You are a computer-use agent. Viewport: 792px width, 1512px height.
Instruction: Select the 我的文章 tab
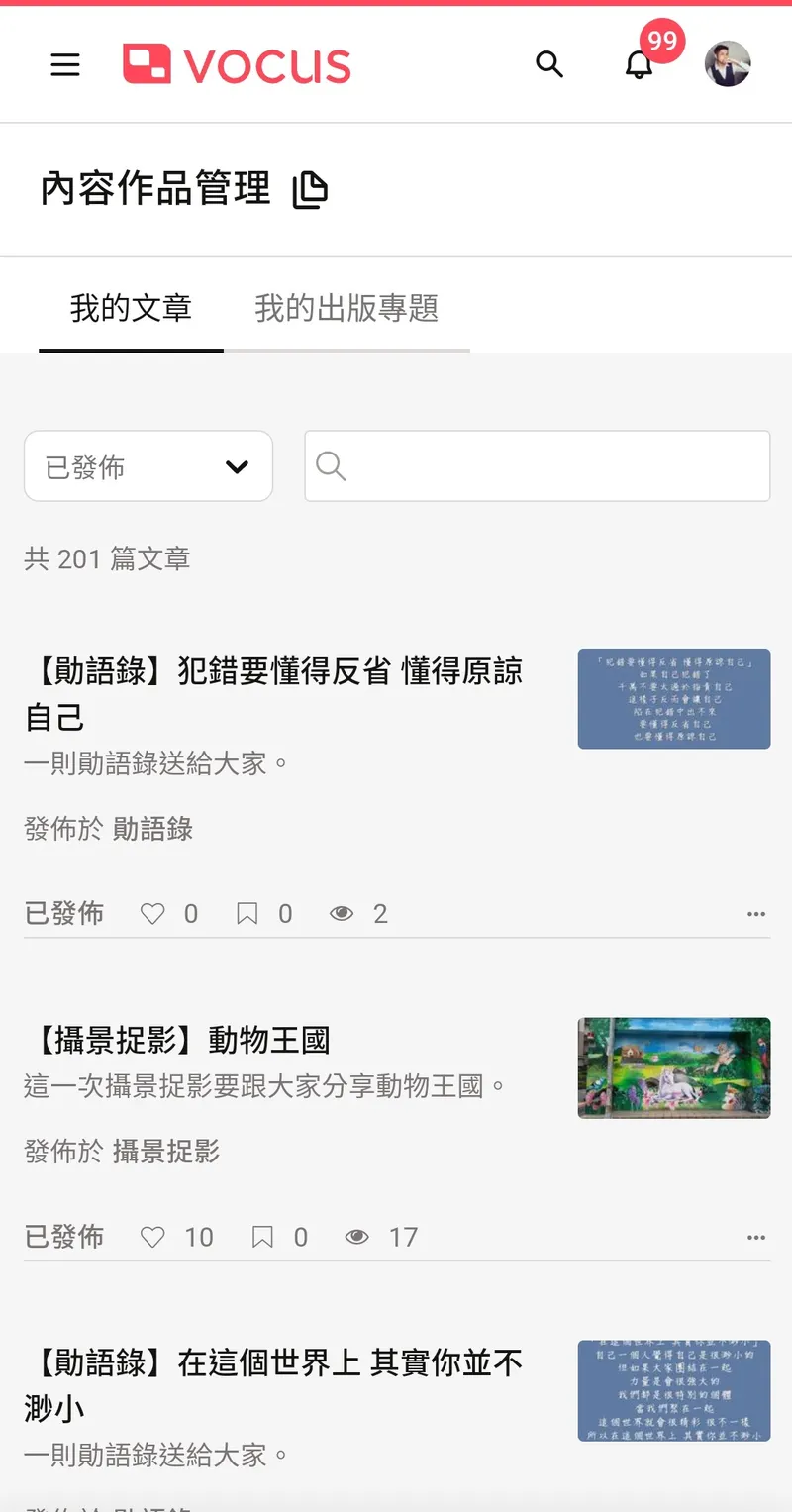tap(131, 309)
